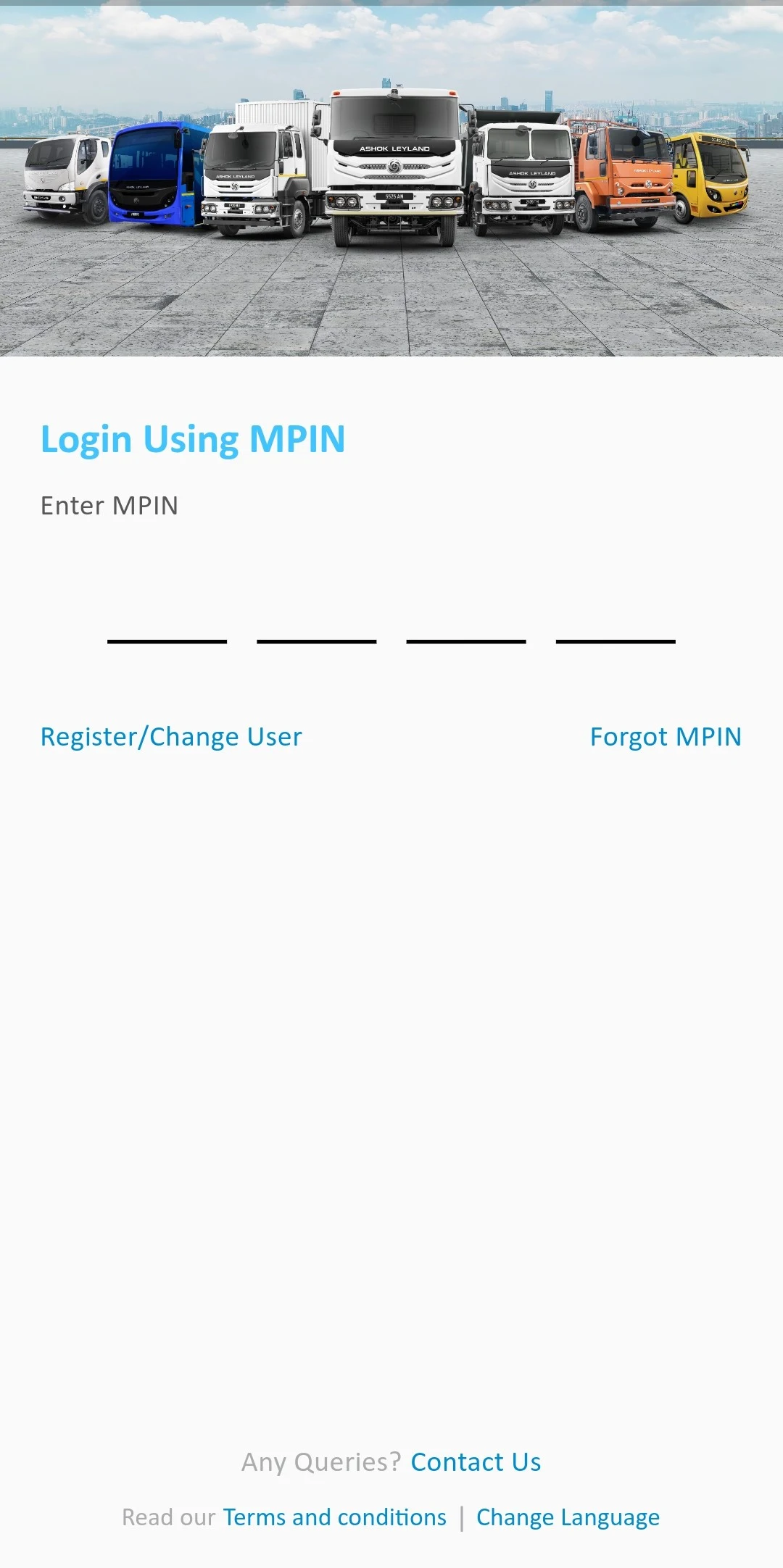Open Register/Change User
783x1568 pixels.
(x=171, y=737)
